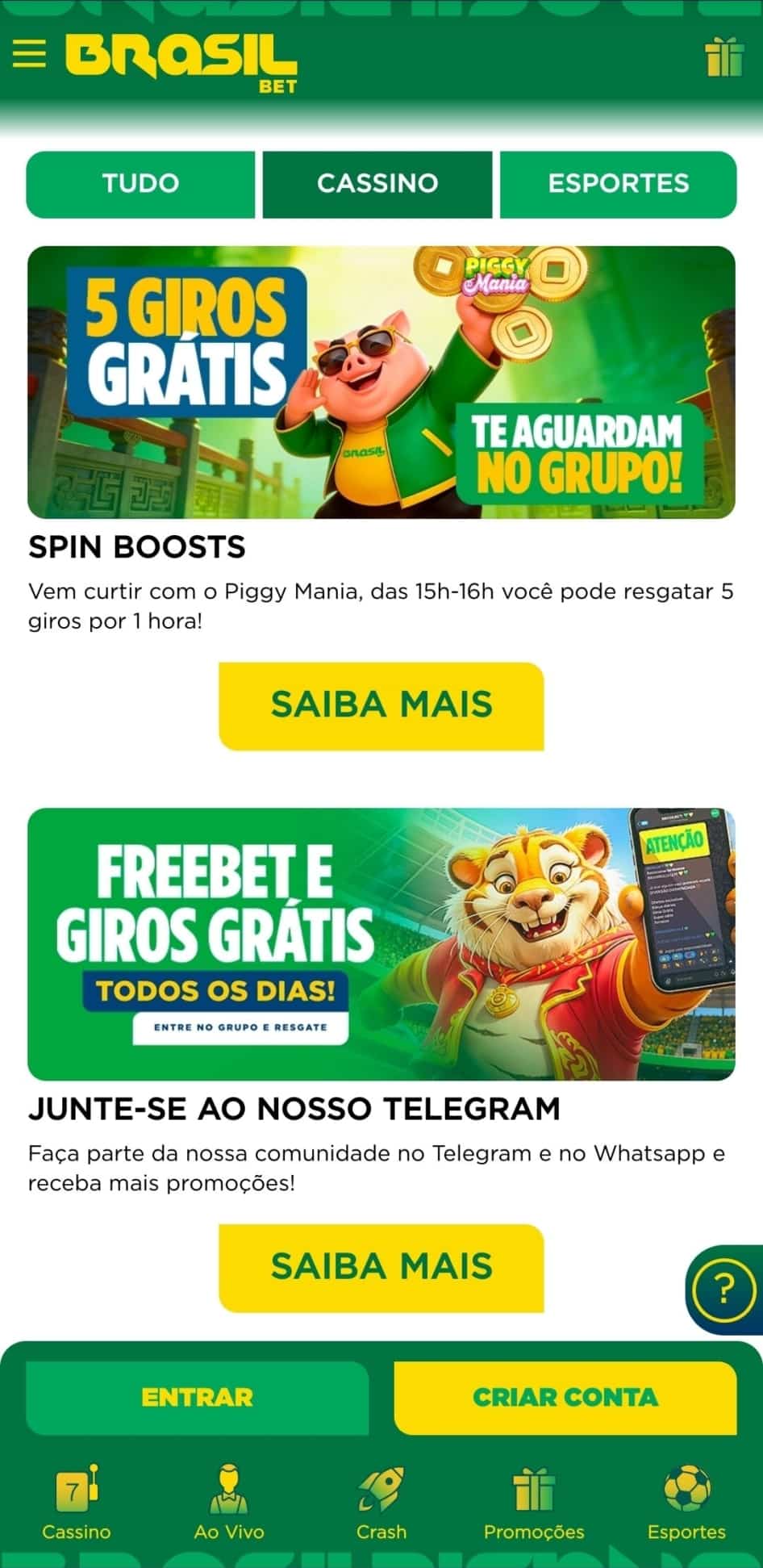Open the Freebet e Giros Grátis banner
The width and height of the screenshot is (763, 1568).
click(381, 940)
